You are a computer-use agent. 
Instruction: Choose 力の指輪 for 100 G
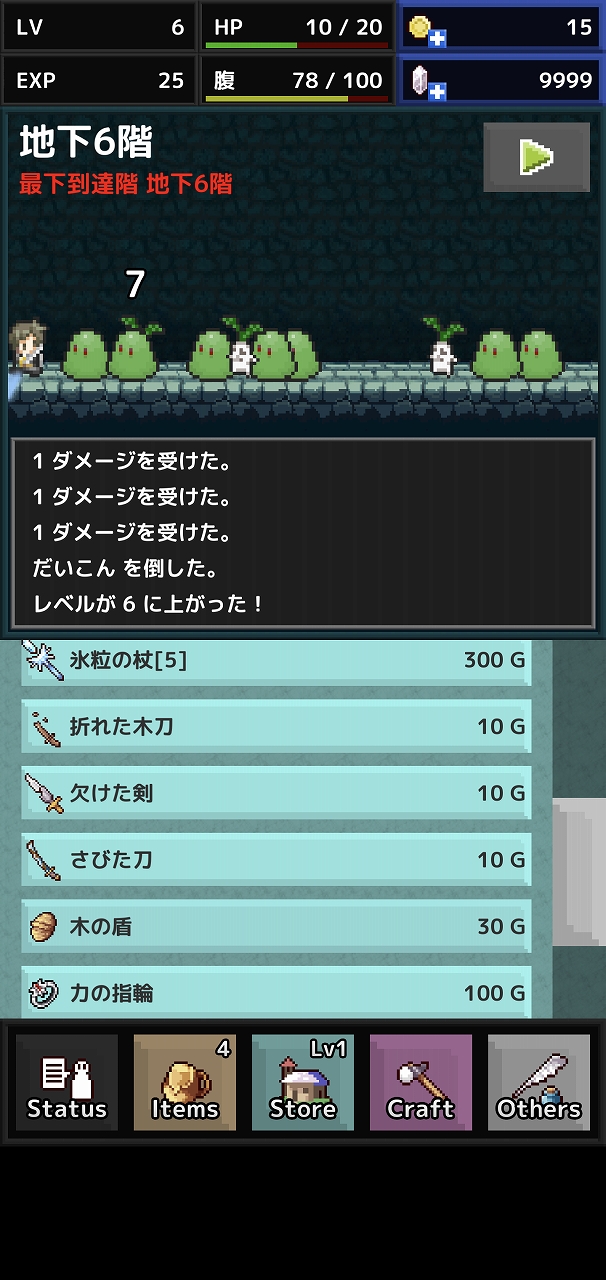(x=276, y=993)
